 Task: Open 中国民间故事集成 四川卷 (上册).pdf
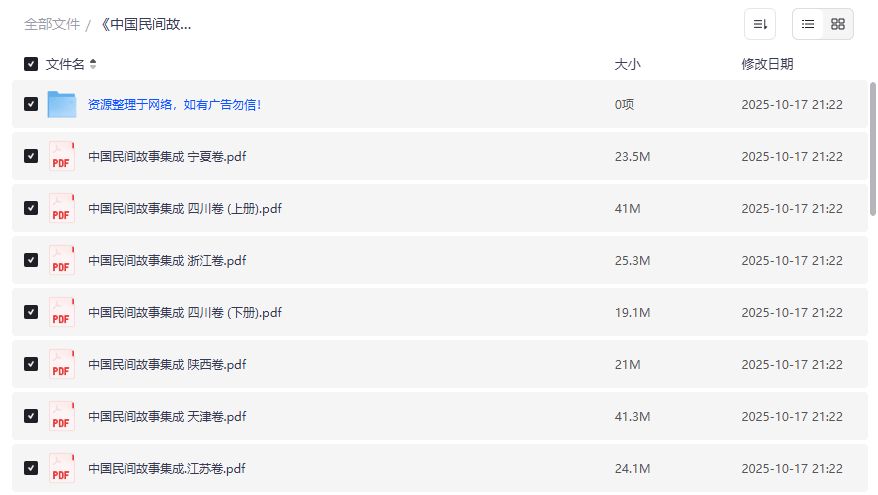pyautogui.click(x=184, y=208)
